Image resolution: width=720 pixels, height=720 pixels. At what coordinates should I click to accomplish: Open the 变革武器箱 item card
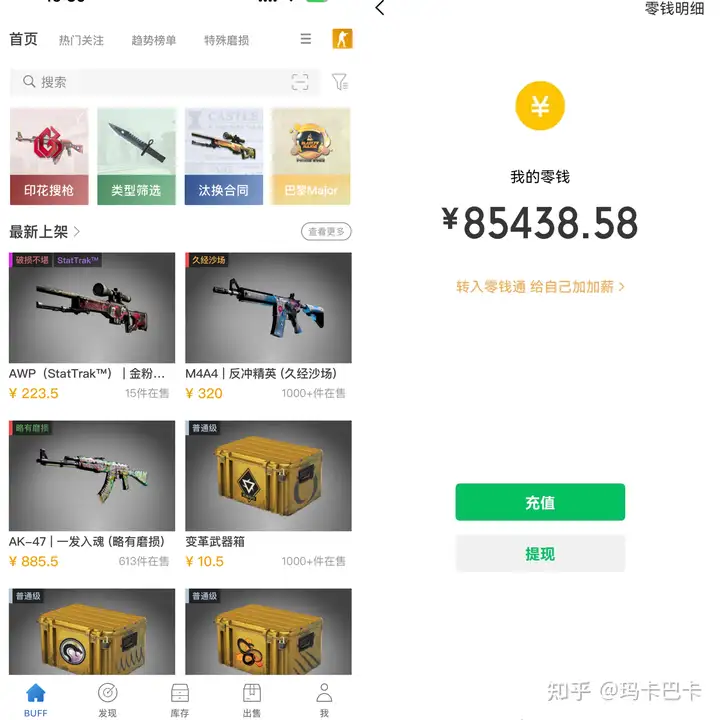pos(268,493)
